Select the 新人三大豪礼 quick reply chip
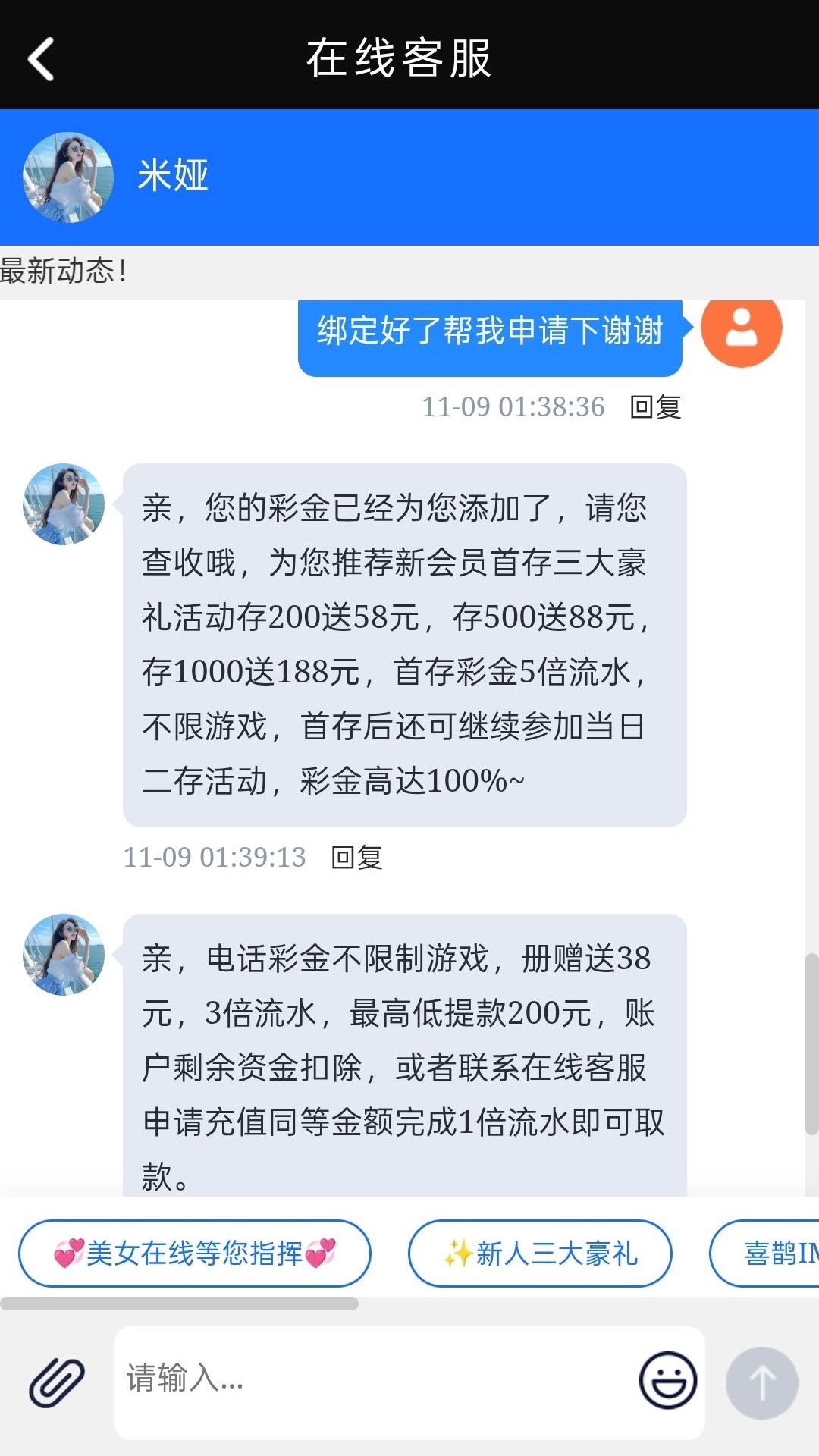Image resolution: width=819 pixels, height=1456 pixels. coord(540,1254)
